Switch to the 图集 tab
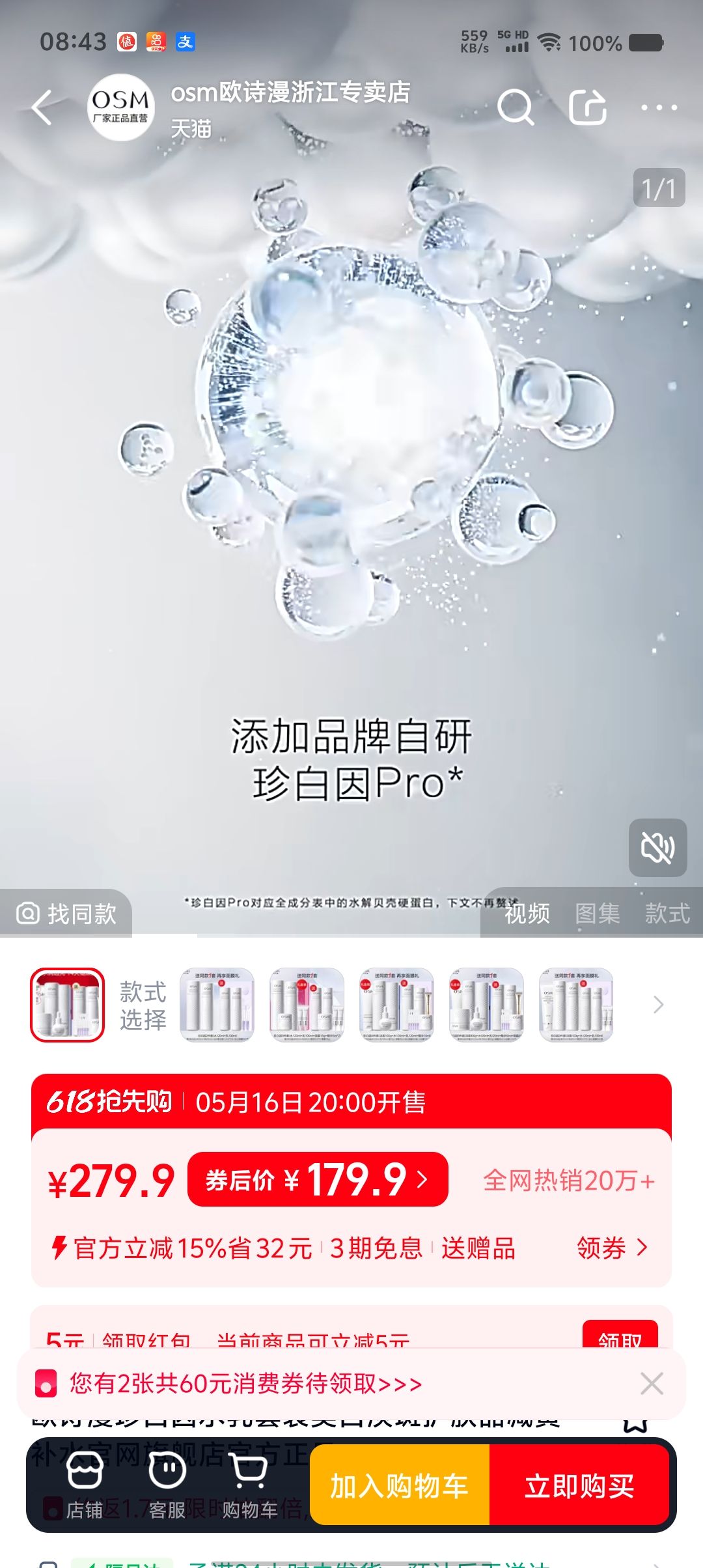703x1568 pixels. [x=597, y=914]
